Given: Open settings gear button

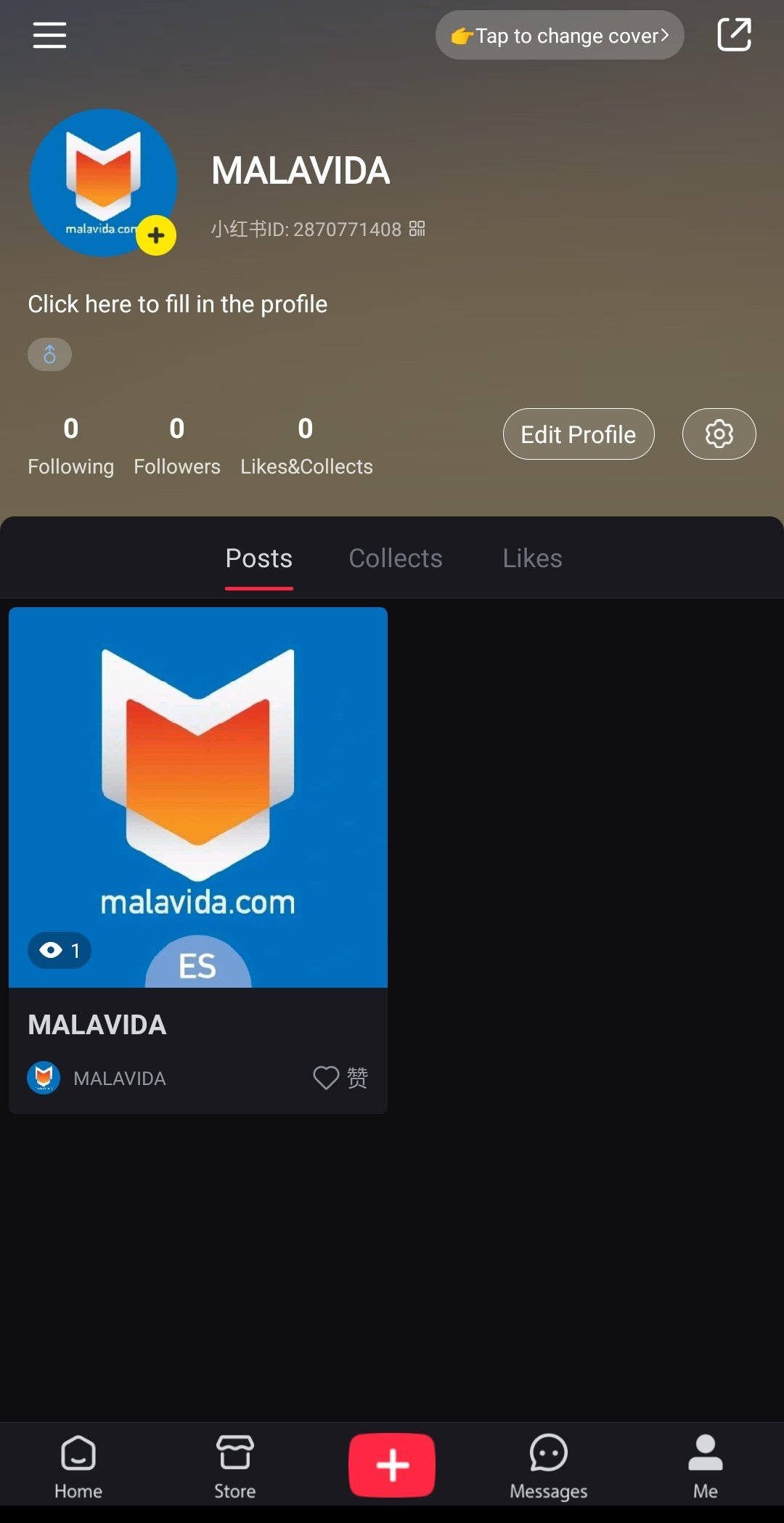Looking at the screenshot, I should tap(719, 434).
